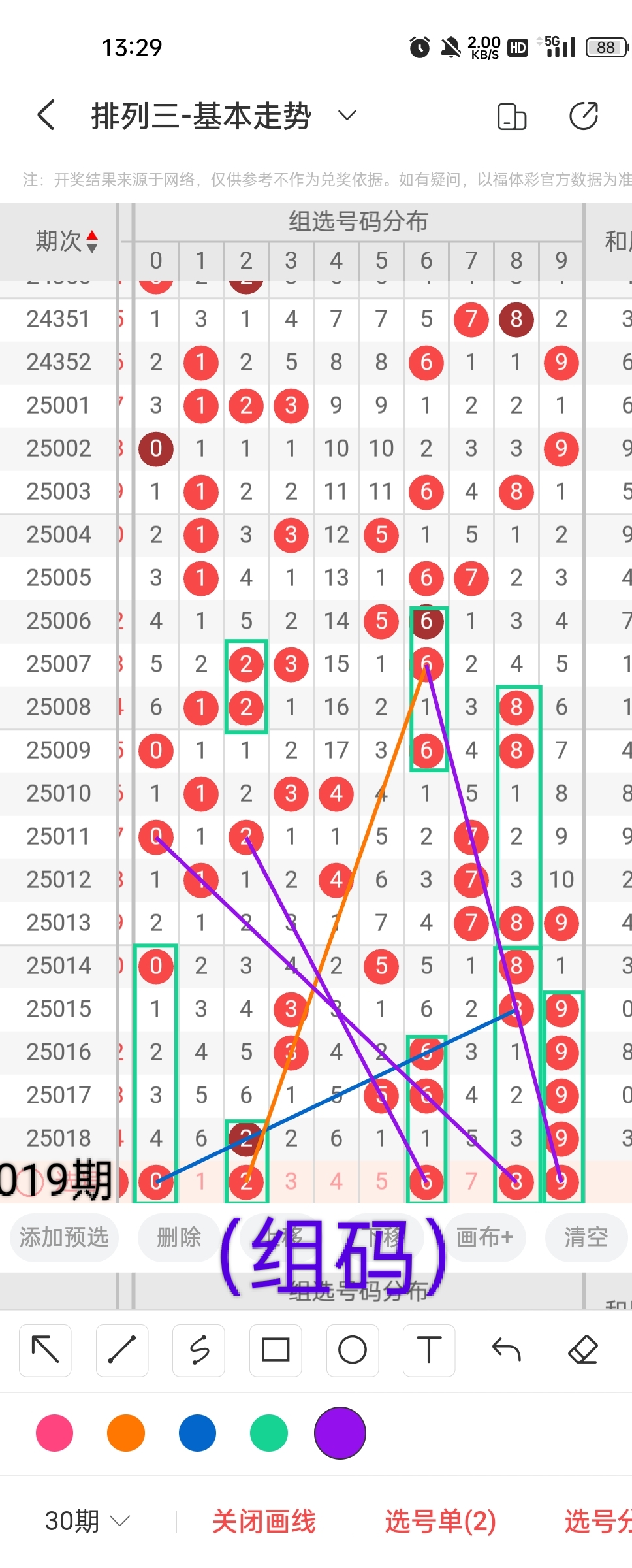Tap 画布+ button
This screenshot has height=1568, width=632.
[x=484, y=1237]
